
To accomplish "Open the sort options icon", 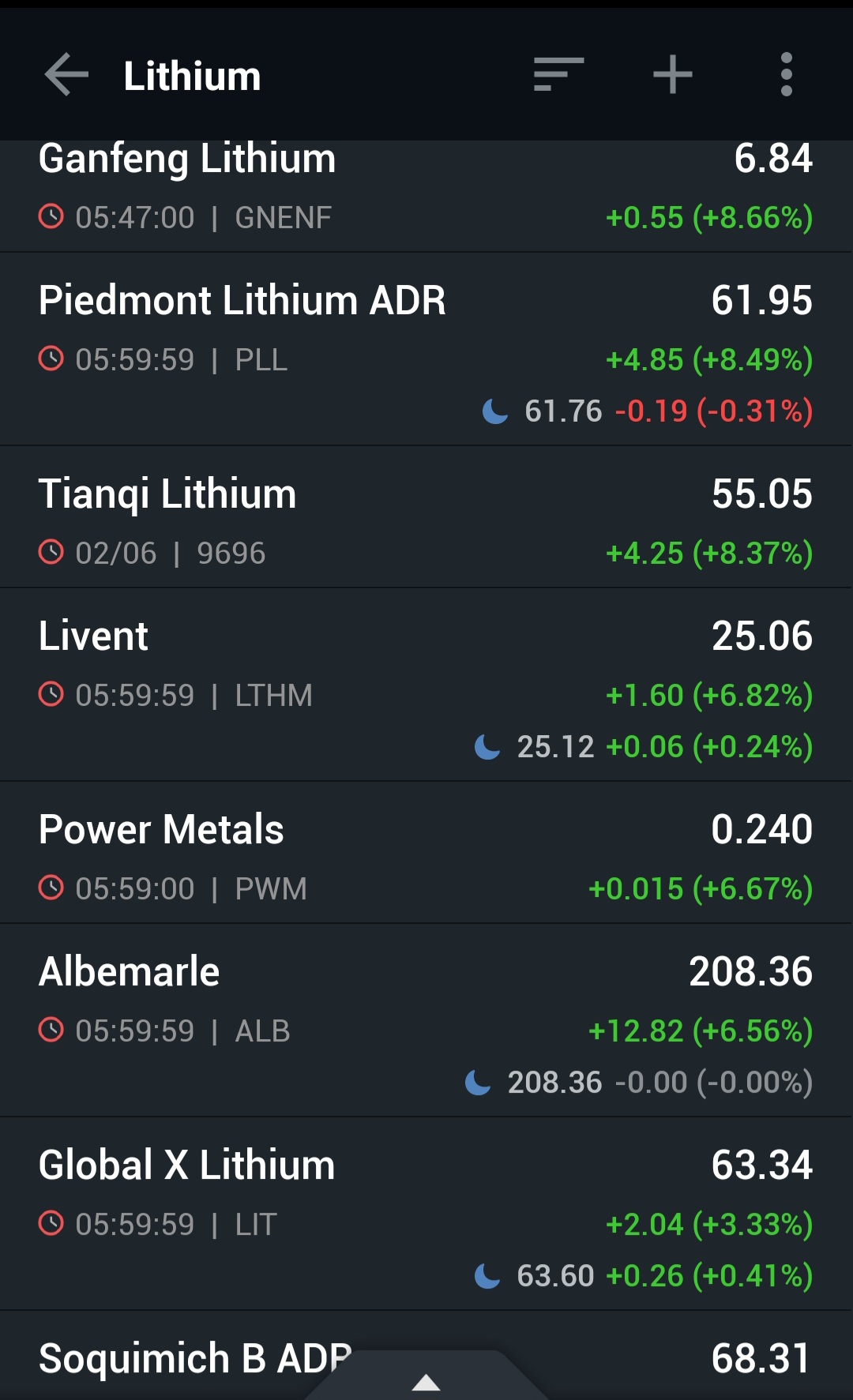I will 558,75.
